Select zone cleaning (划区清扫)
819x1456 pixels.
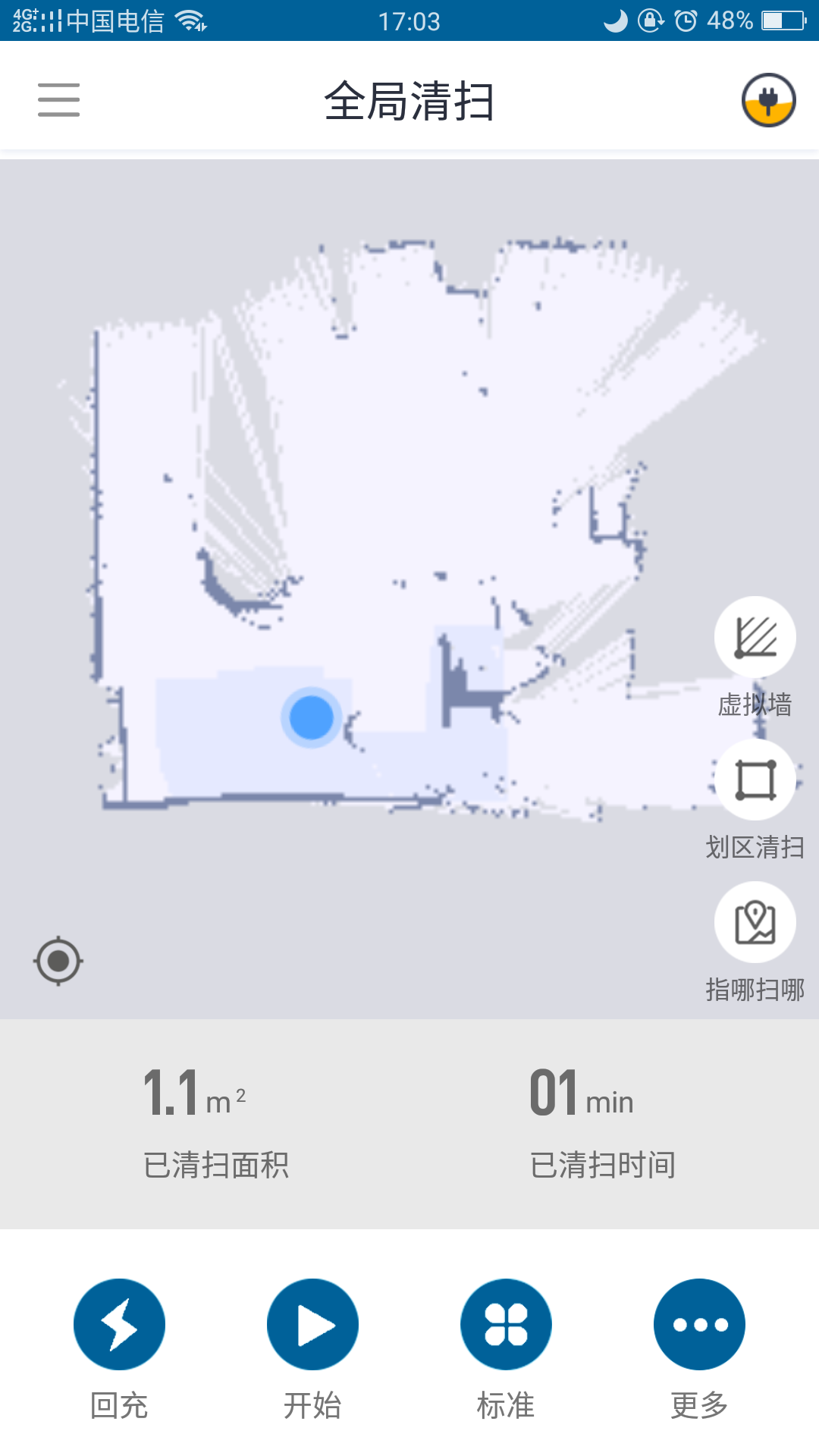[755, 780]
